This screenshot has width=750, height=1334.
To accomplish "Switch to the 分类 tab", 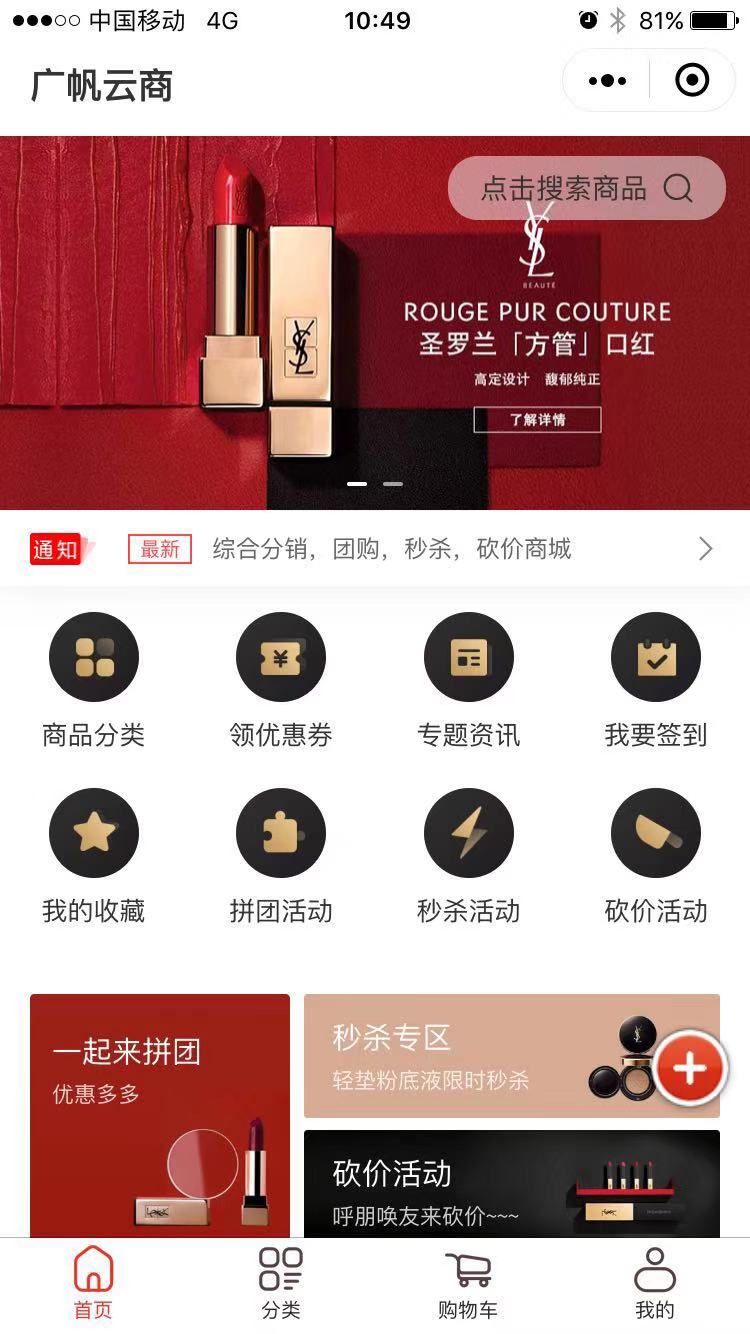I will click(x=281, y=1282).
